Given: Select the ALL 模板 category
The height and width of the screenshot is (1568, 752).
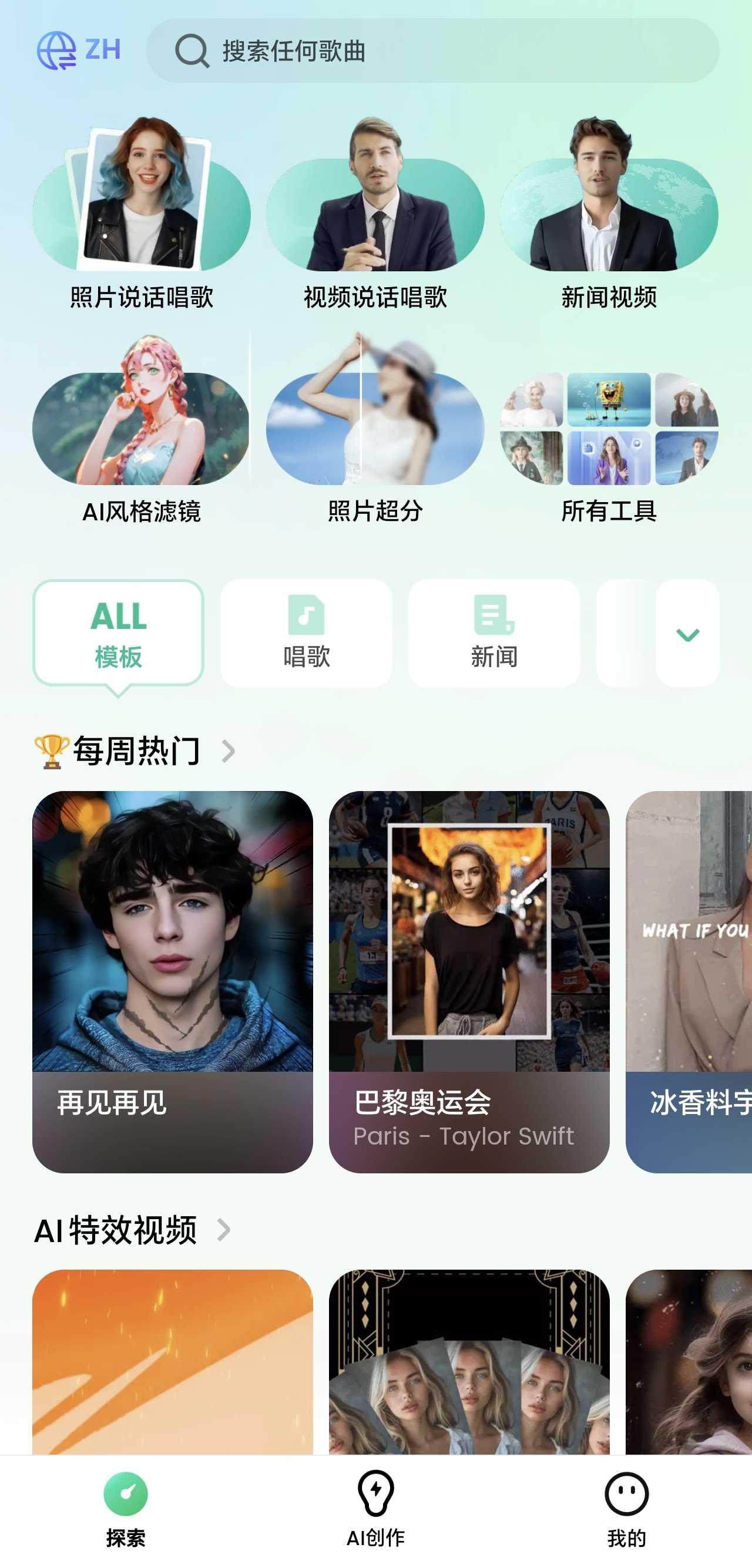Looking at the screenshot, I should tap(118, 633).
